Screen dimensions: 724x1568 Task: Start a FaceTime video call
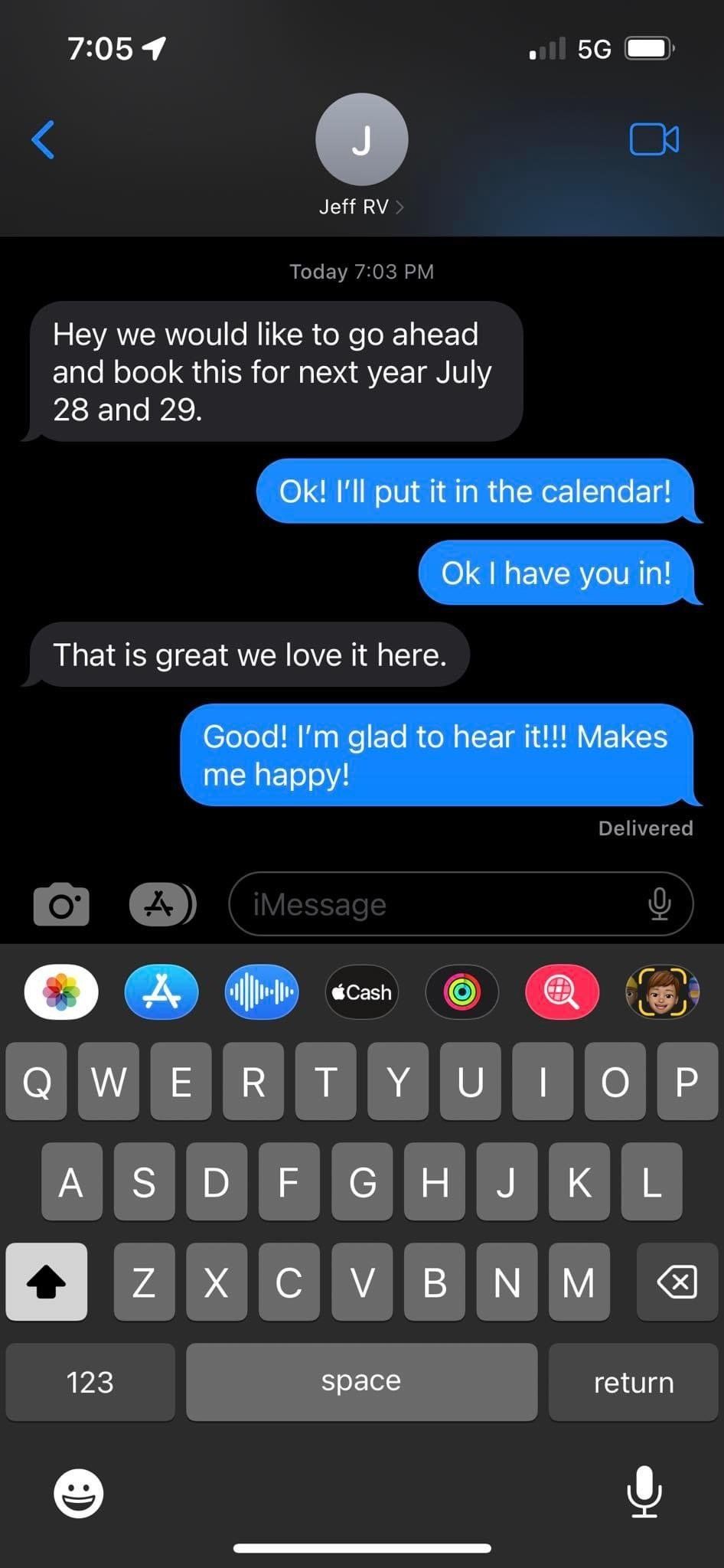pyautogui.click(x=654, y=139)
